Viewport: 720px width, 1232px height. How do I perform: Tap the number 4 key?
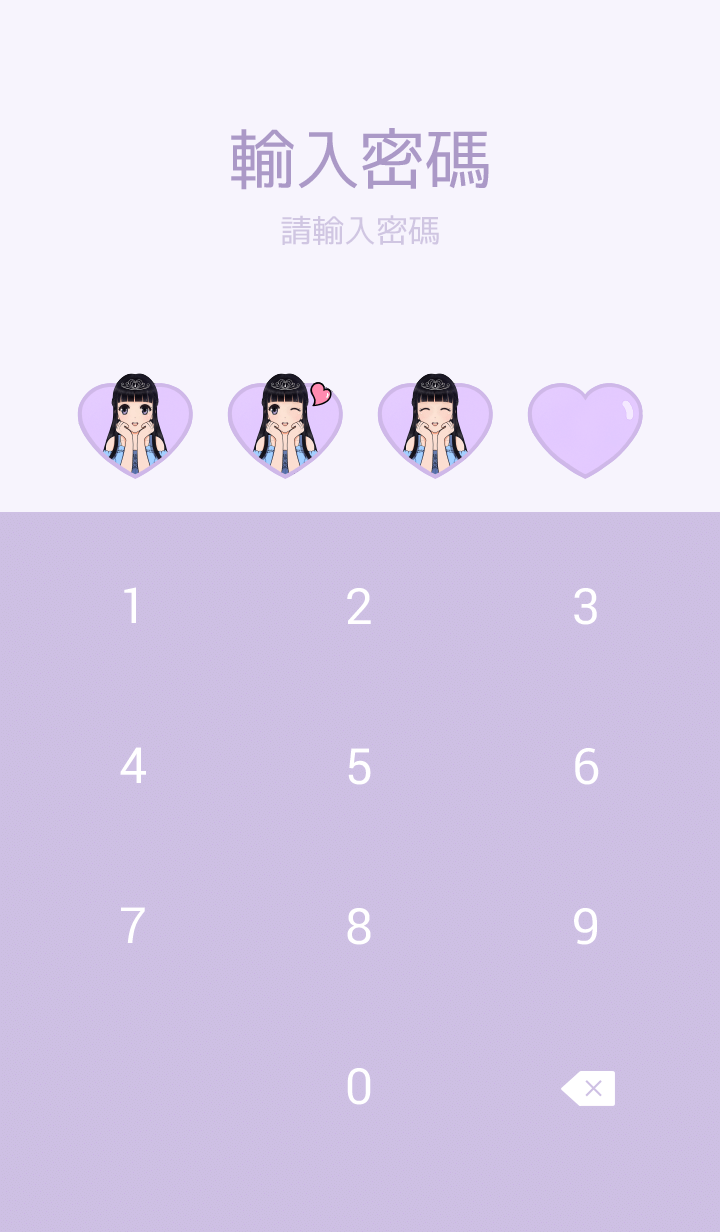pyautogui.click(x=132, y=767)
